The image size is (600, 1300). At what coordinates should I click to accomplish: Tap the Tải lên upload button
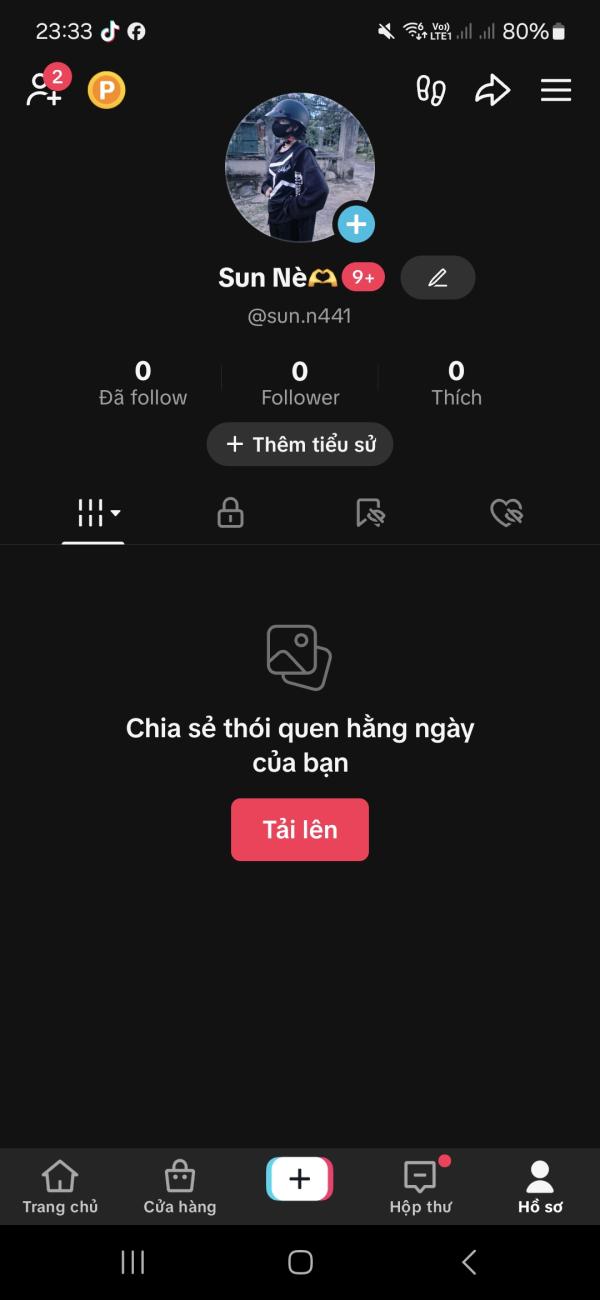(300, 829)
